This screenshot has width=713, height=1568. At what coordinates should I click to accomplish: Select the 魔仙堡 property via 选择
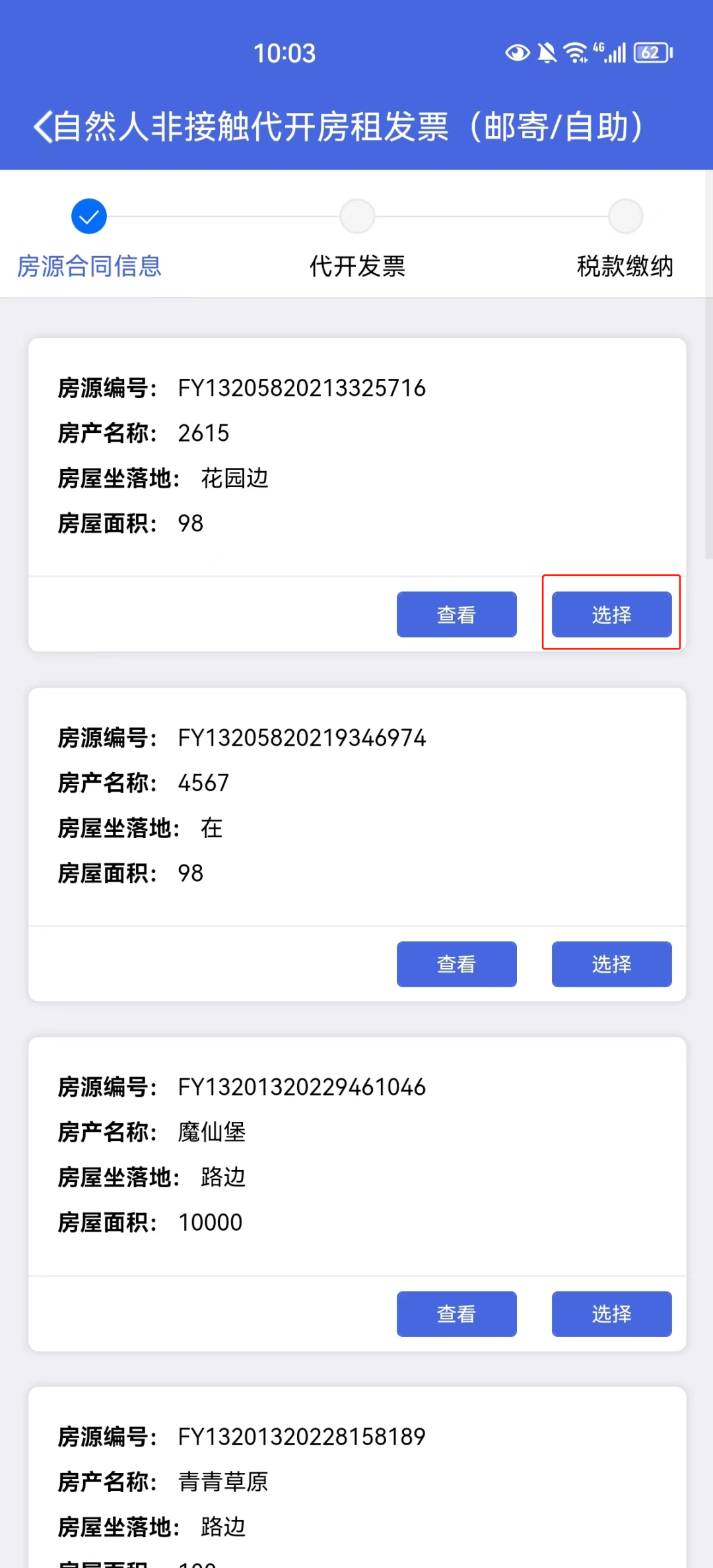pos(611,1314)
